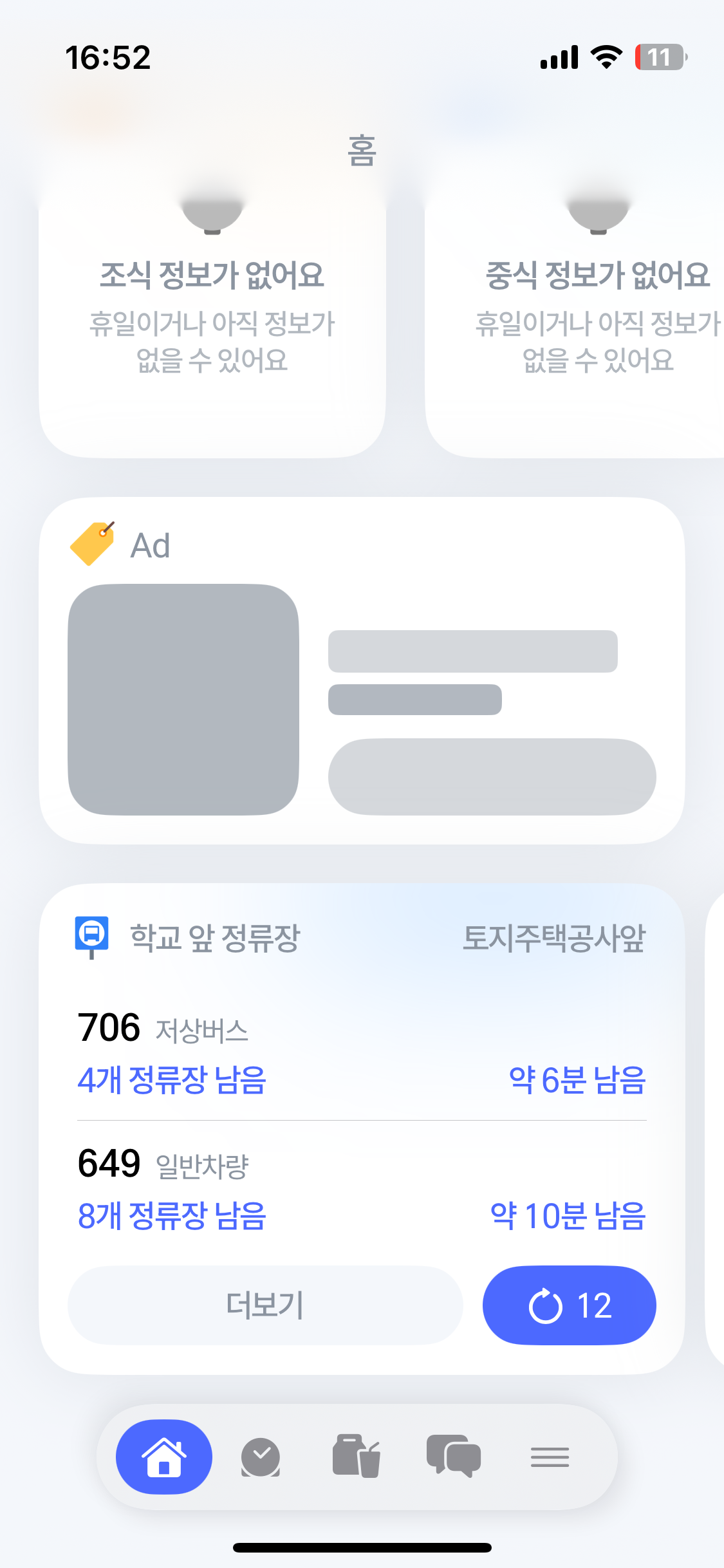The image size is (724, 1568).
Task: Open the 649 일반차량 arrival row
Action: pyautogui.click(x=362, y=1190)
